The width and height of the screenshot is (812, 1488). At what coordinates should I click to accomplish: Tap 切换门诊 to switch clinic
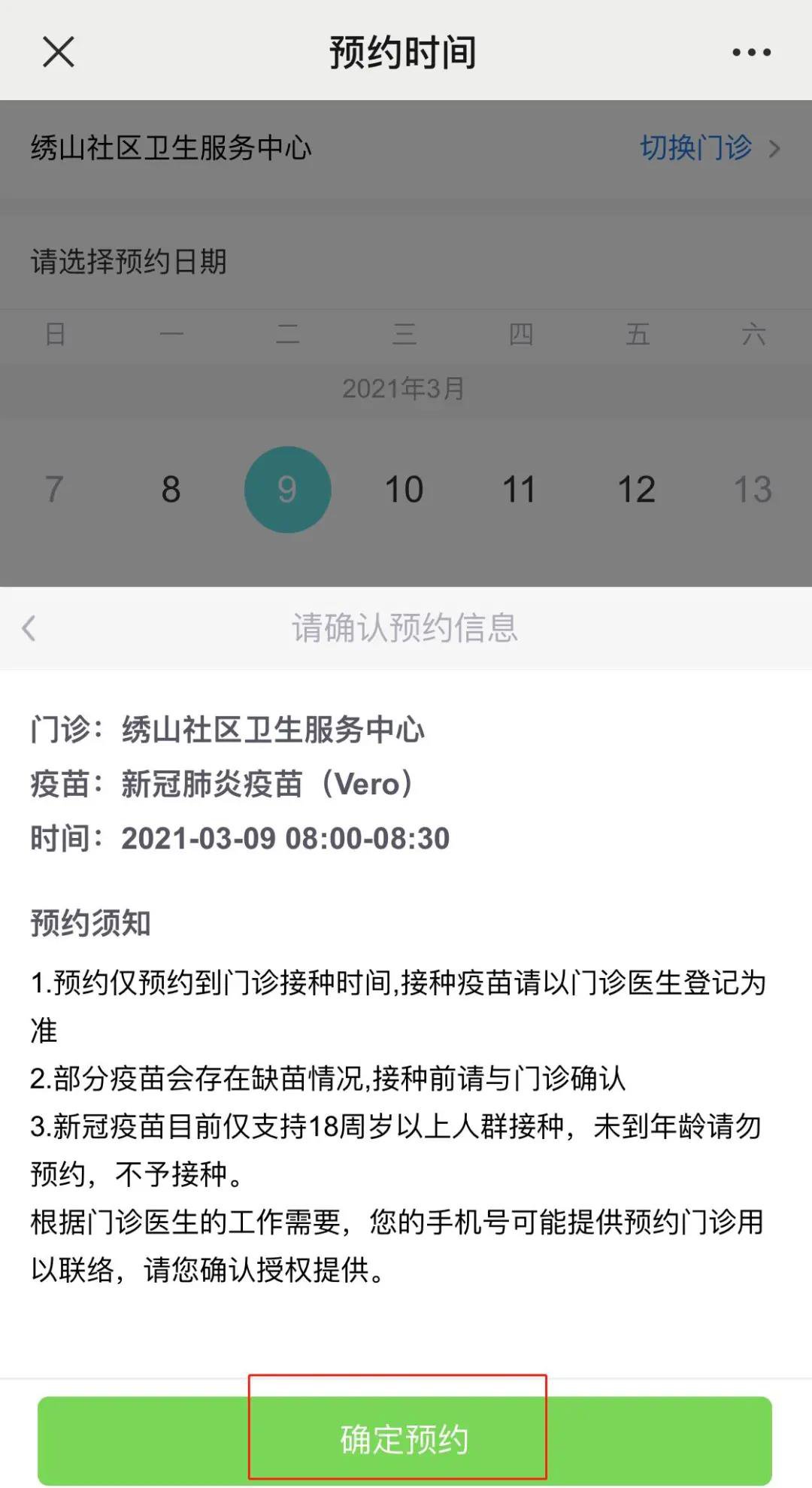coord(709,147)
